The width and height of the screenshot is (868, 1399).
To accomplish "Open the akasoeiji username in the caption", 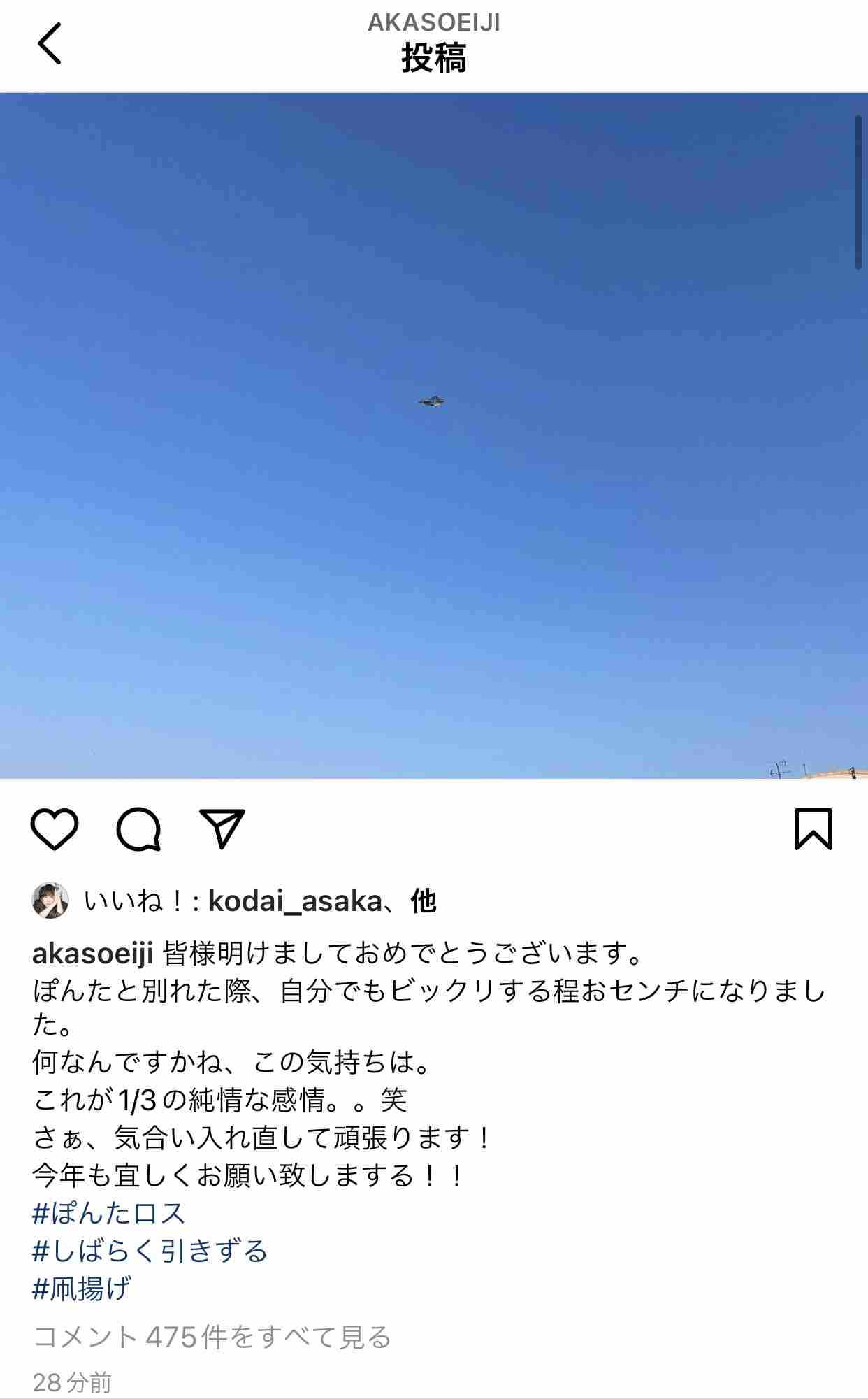I will point(92,953).
